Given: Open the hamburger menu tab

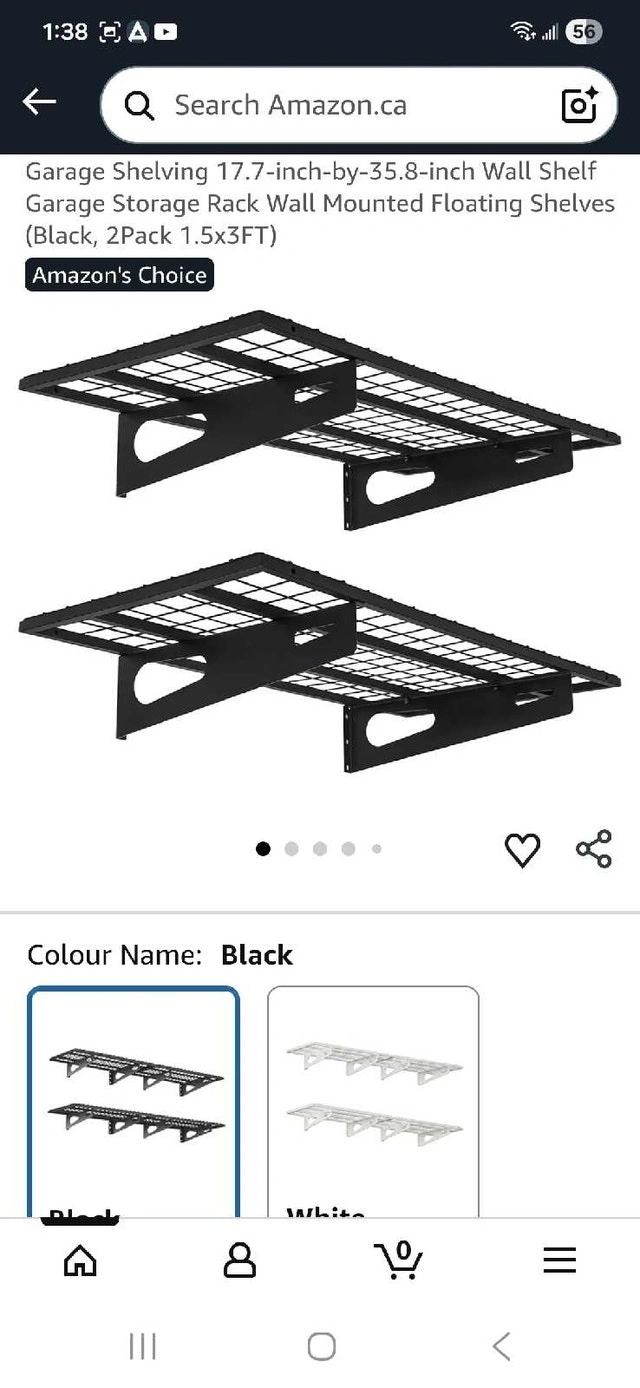Looking at the screenshot, I should tap(560, 1260).
